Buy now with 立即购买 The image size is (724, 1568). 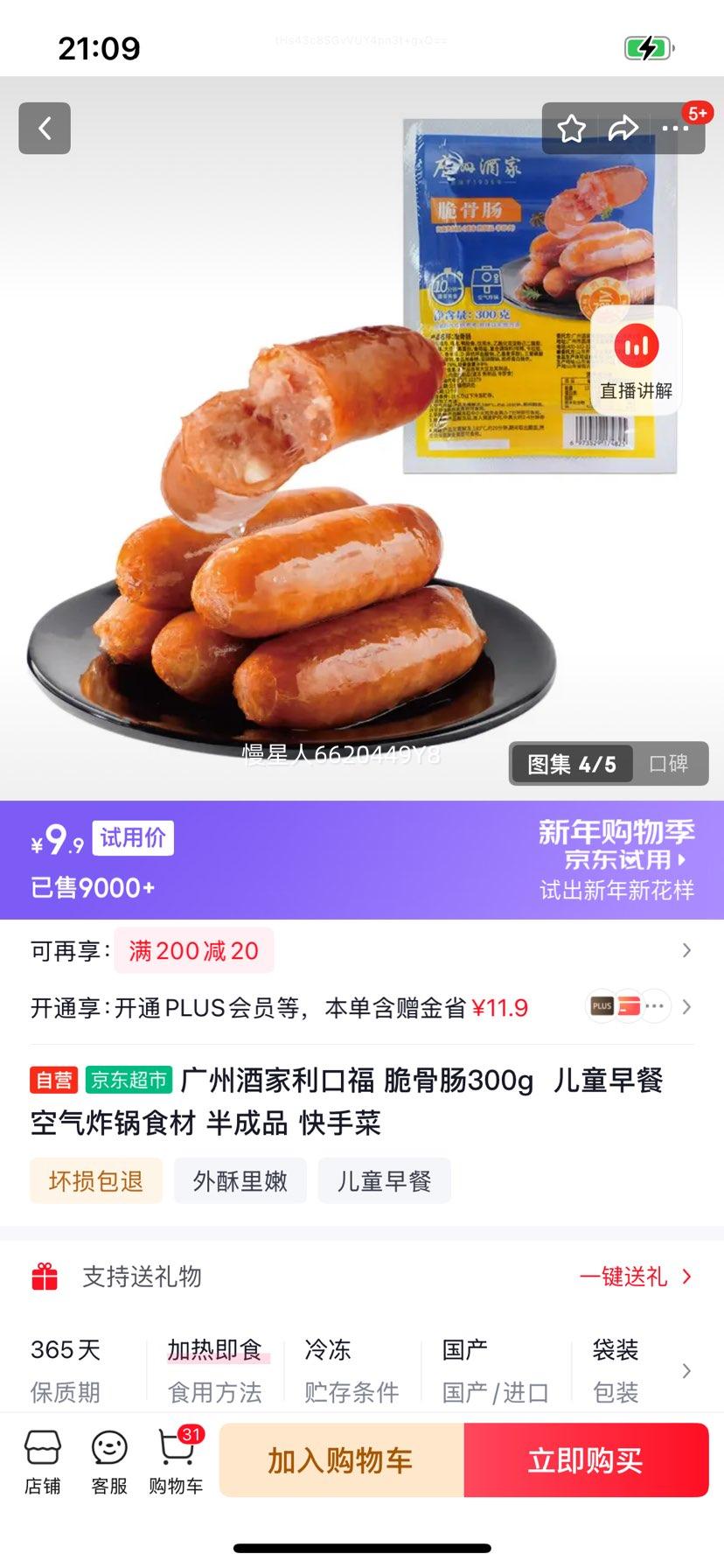tap(586, 1460)
